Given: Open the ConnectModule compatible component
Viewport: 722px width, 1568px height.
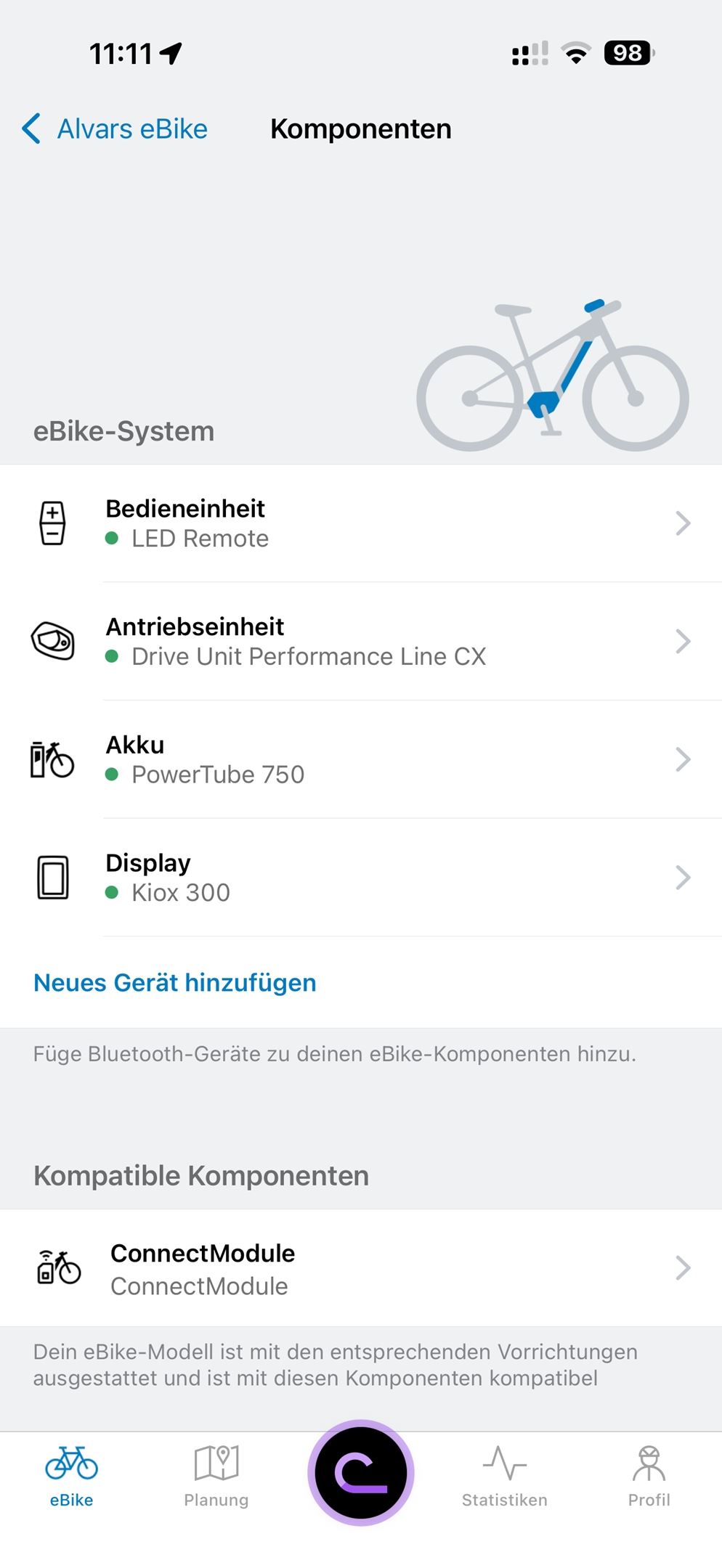Looking at the screenshot, I should pos(360,1268).
